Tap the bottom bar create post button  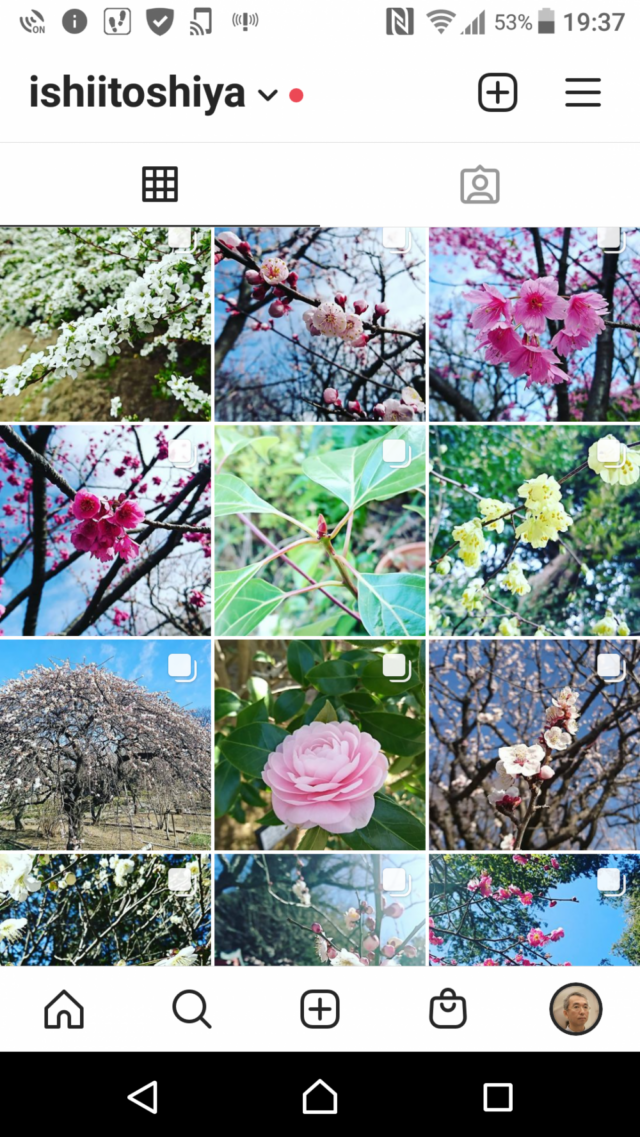tap(320, 1009)
